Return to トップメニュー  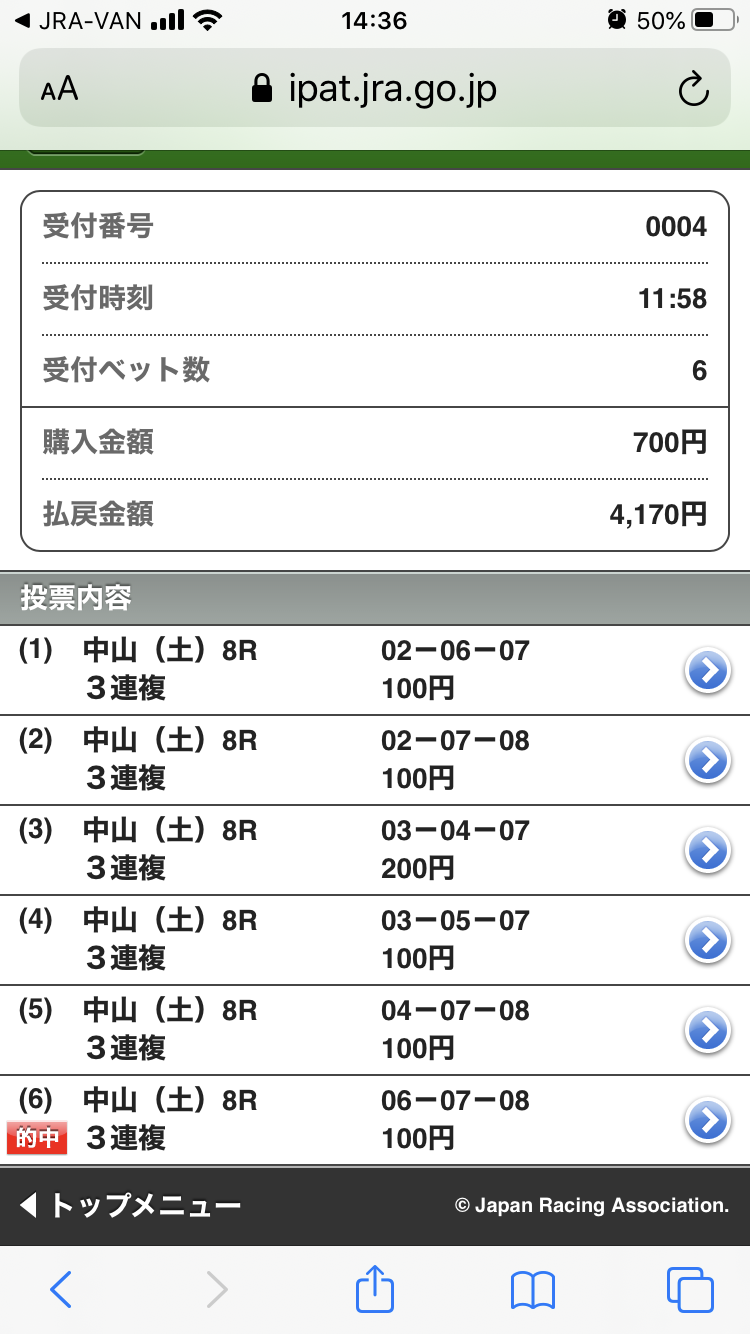(x=130, y=1205)
